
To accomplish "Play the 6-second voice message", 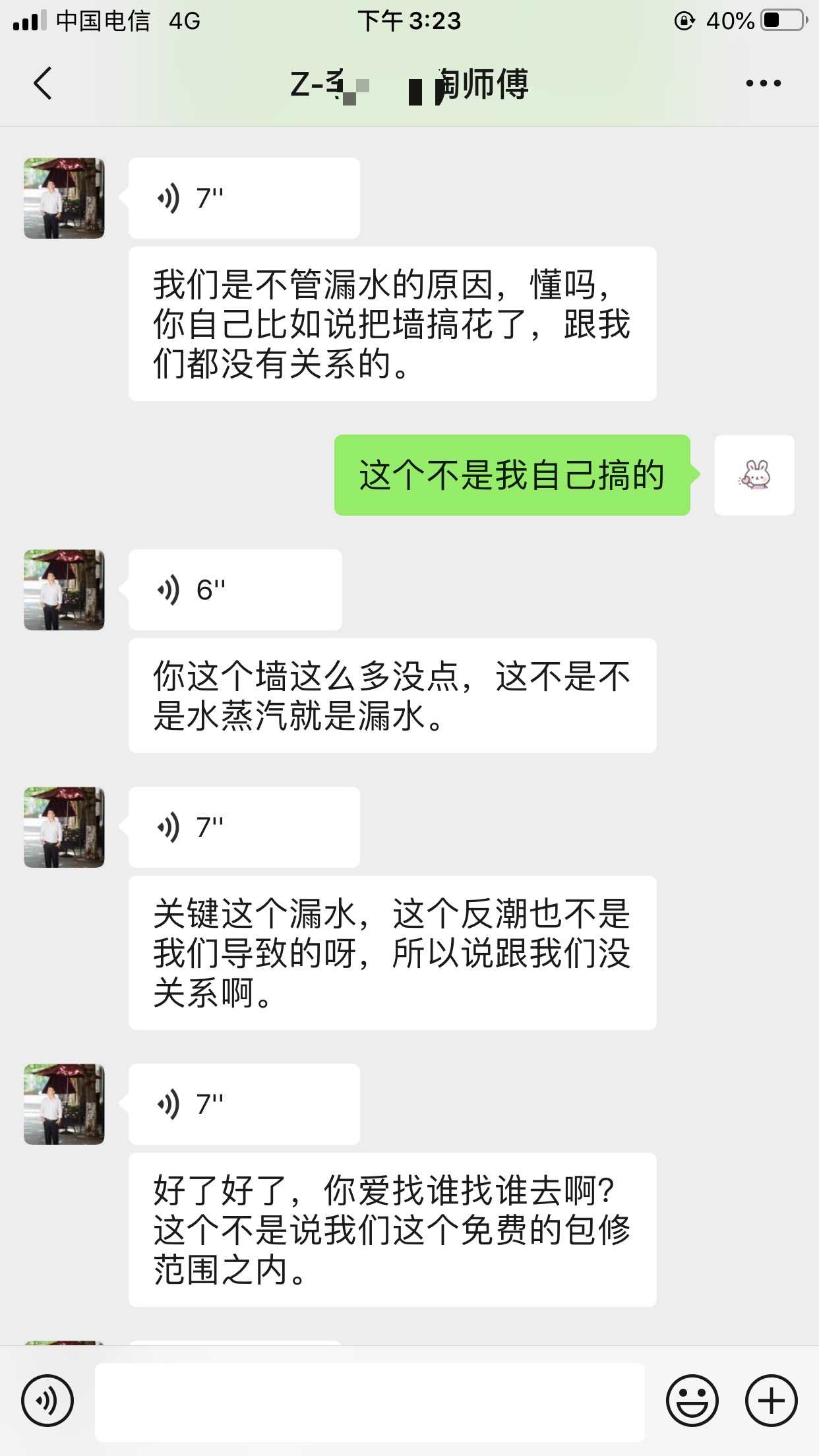I will (235, 590).
